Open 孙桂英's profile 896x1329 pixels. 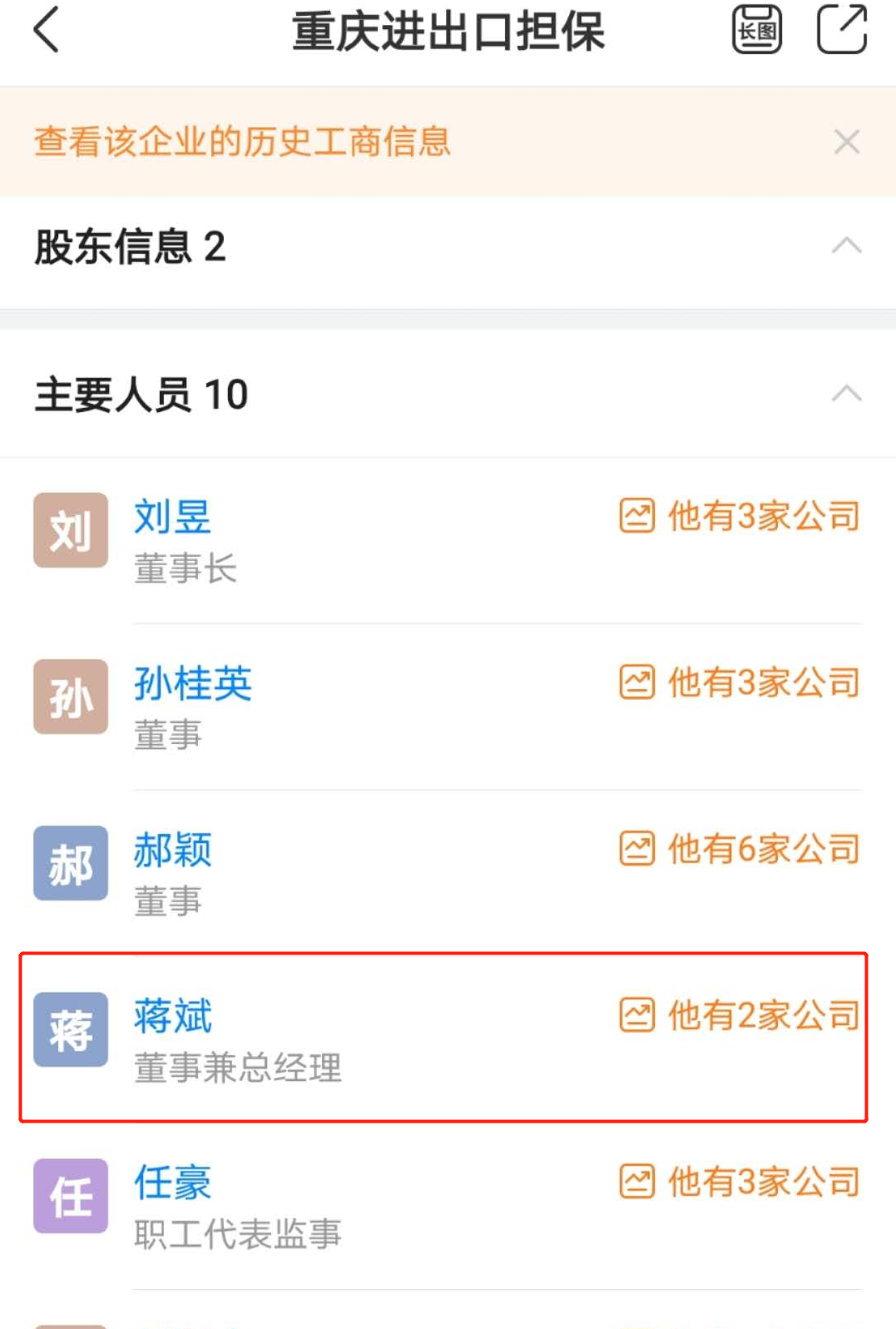tap(193, 684)
